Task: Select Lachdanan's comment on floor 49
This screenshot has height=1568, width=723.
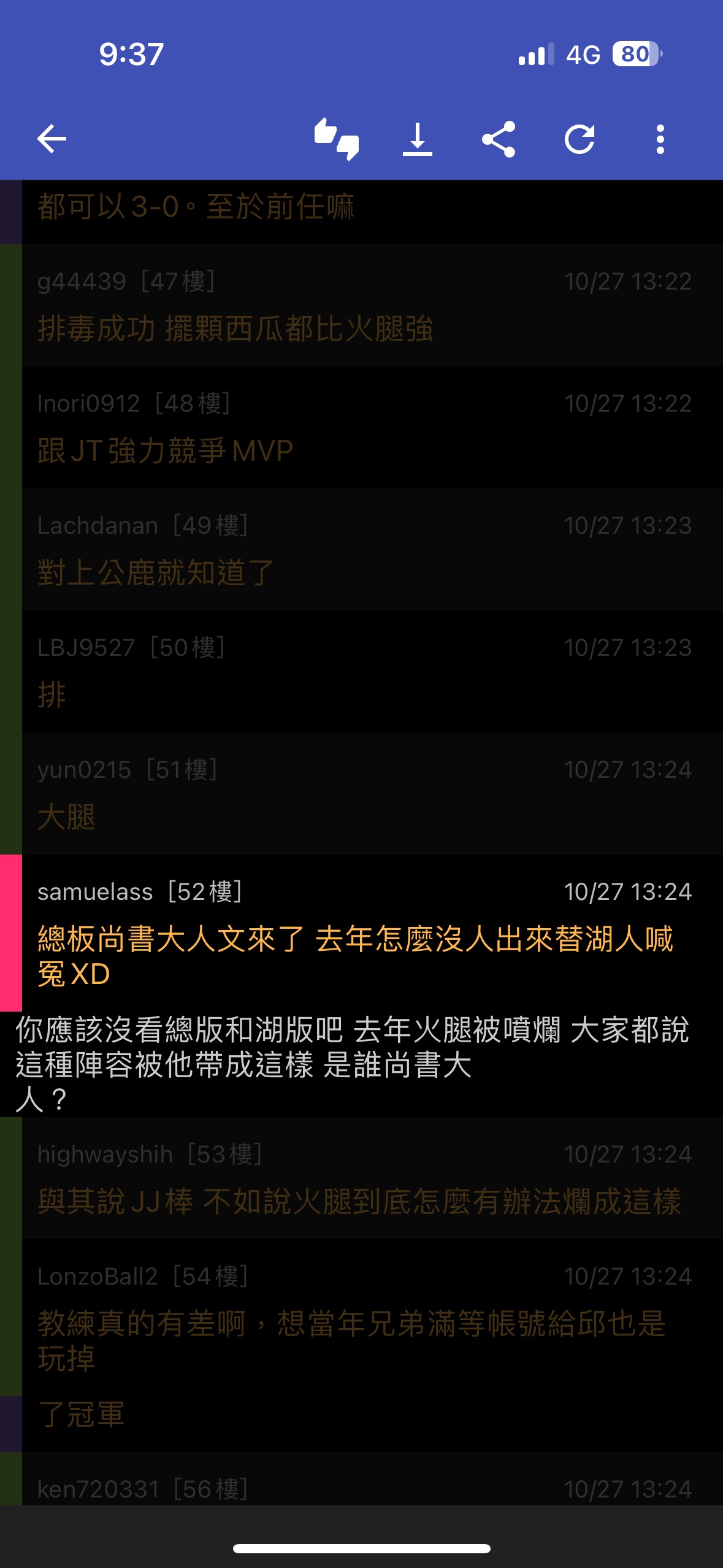Action: click(x=368, y=550)
